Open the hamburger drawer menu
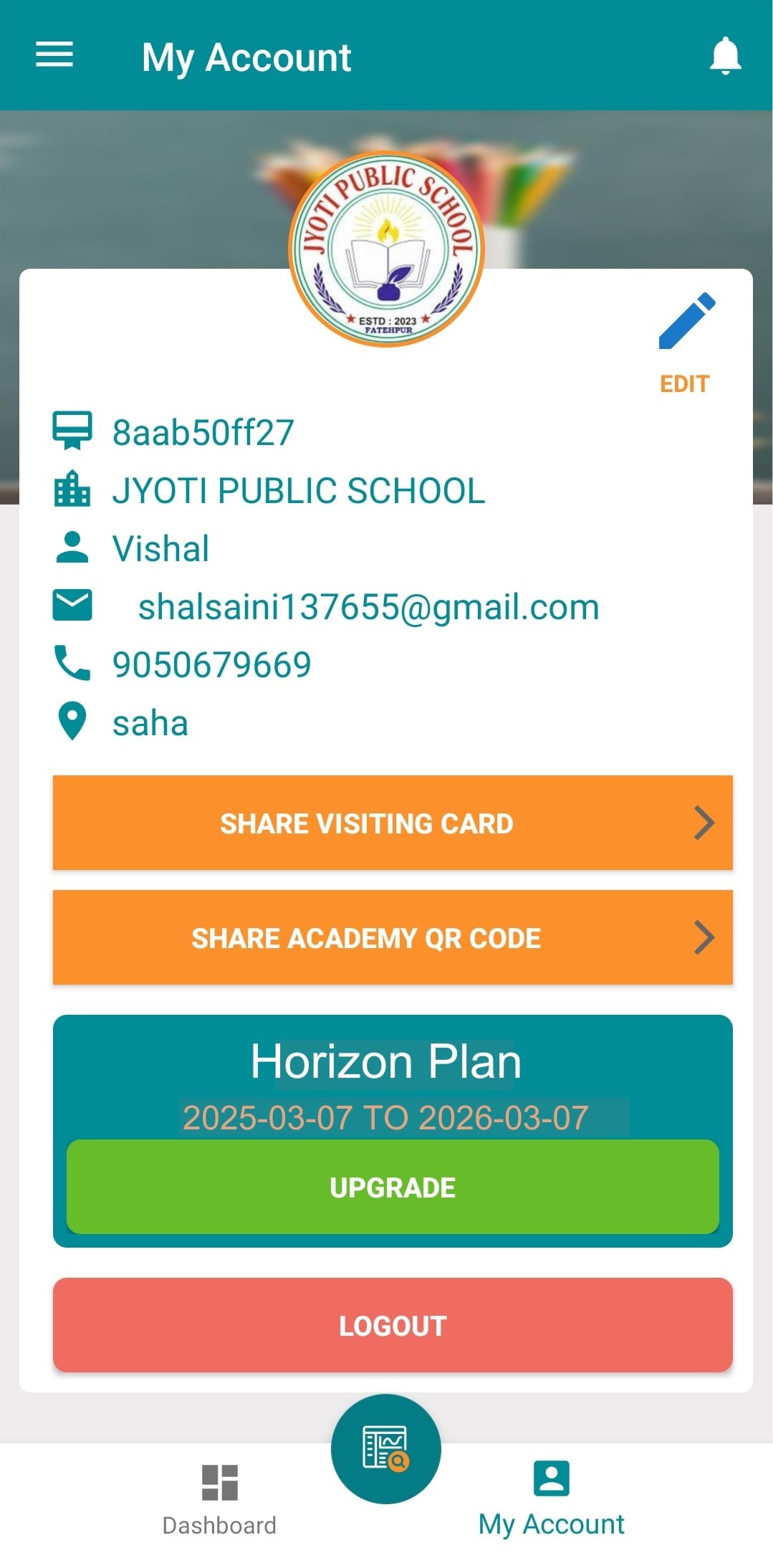Screen dimensions: 773x1568 (54, 55)
